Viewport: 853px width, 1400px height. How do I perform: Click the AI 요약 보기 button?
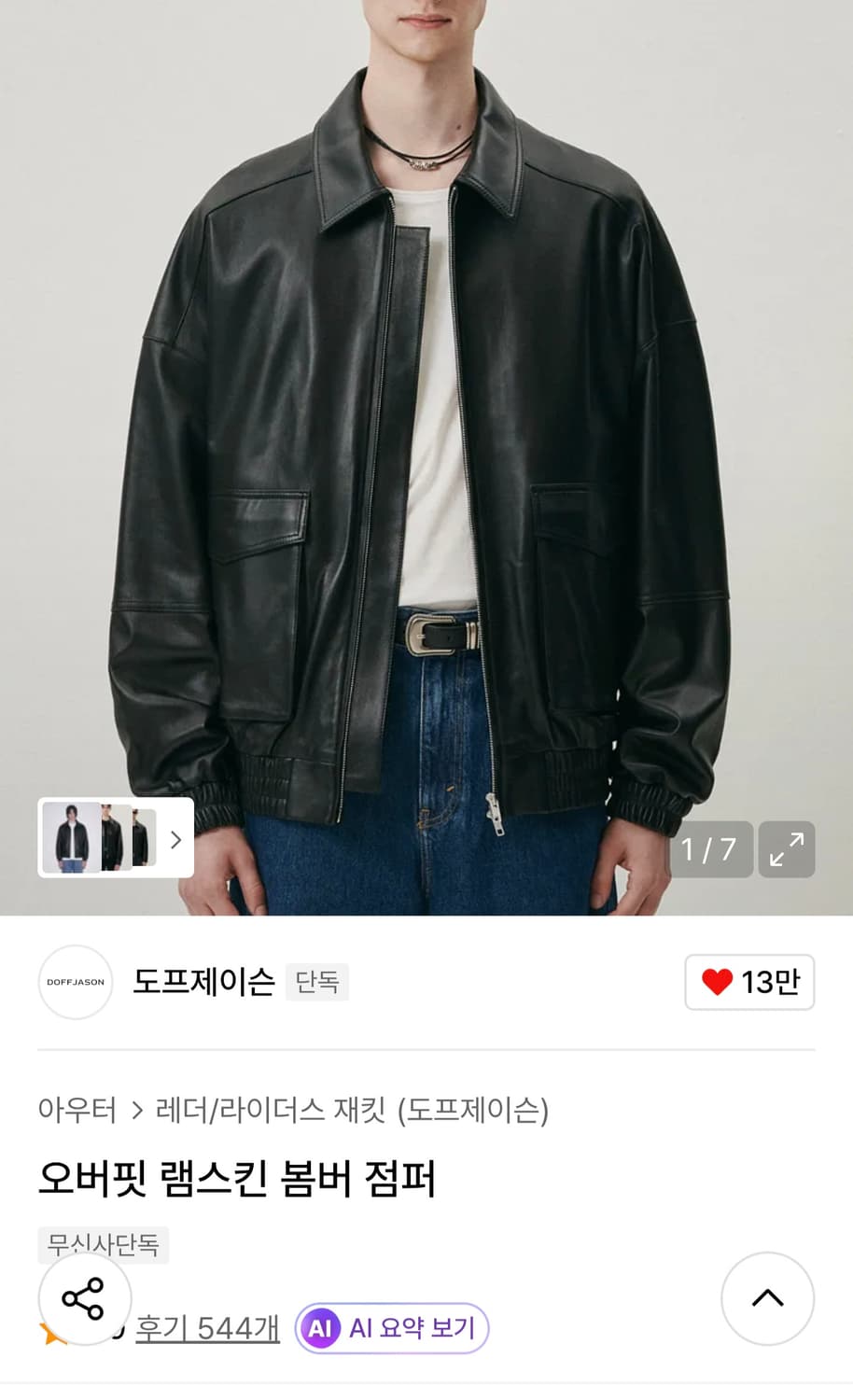[x=391, y=1328]
